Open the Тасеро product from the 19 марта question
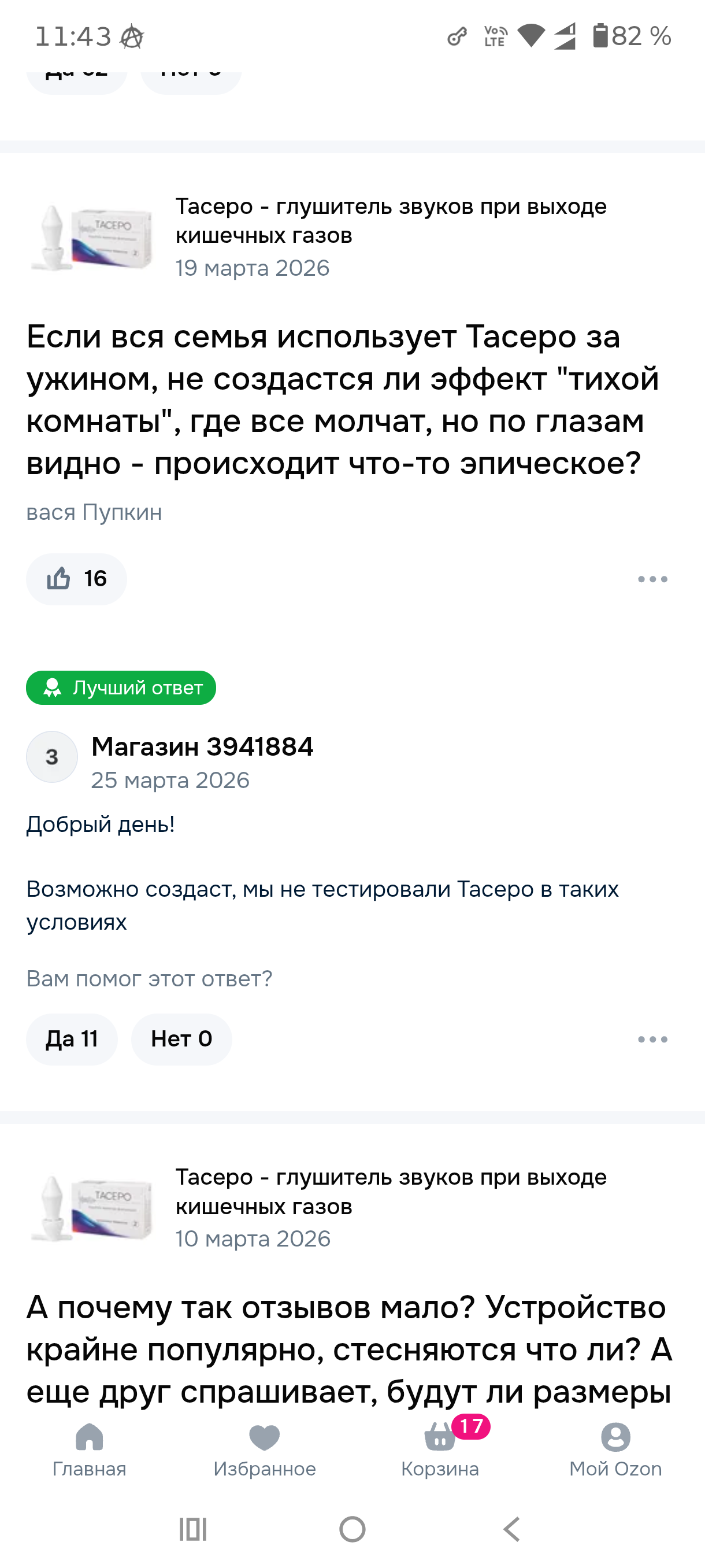 pyautogui.click(x=391, y=220)
